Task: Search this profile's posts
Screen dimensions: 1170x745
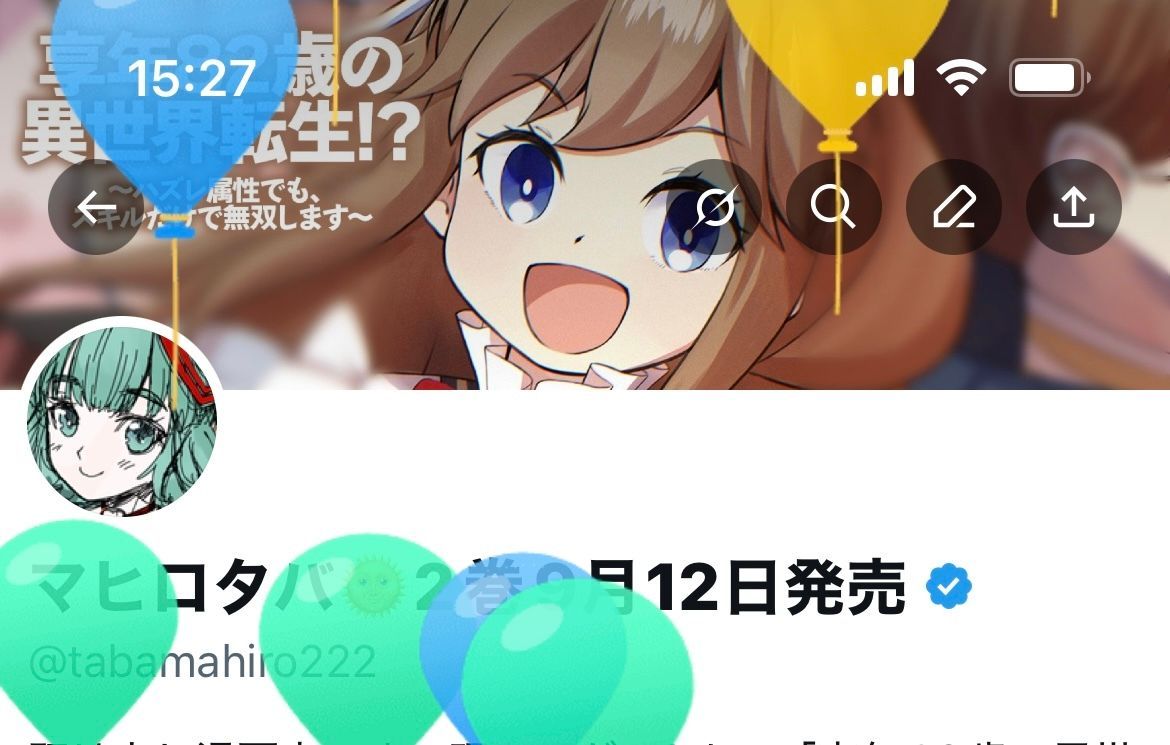Action: [x=833, y=207]
